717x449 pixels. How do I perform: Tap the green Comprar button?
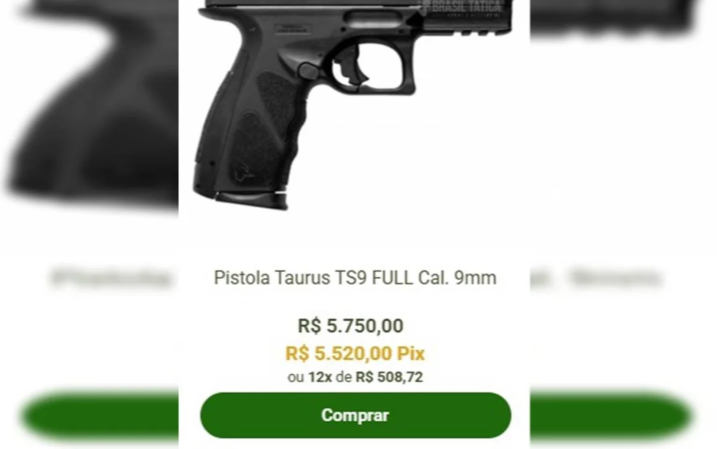coord(355,415)
